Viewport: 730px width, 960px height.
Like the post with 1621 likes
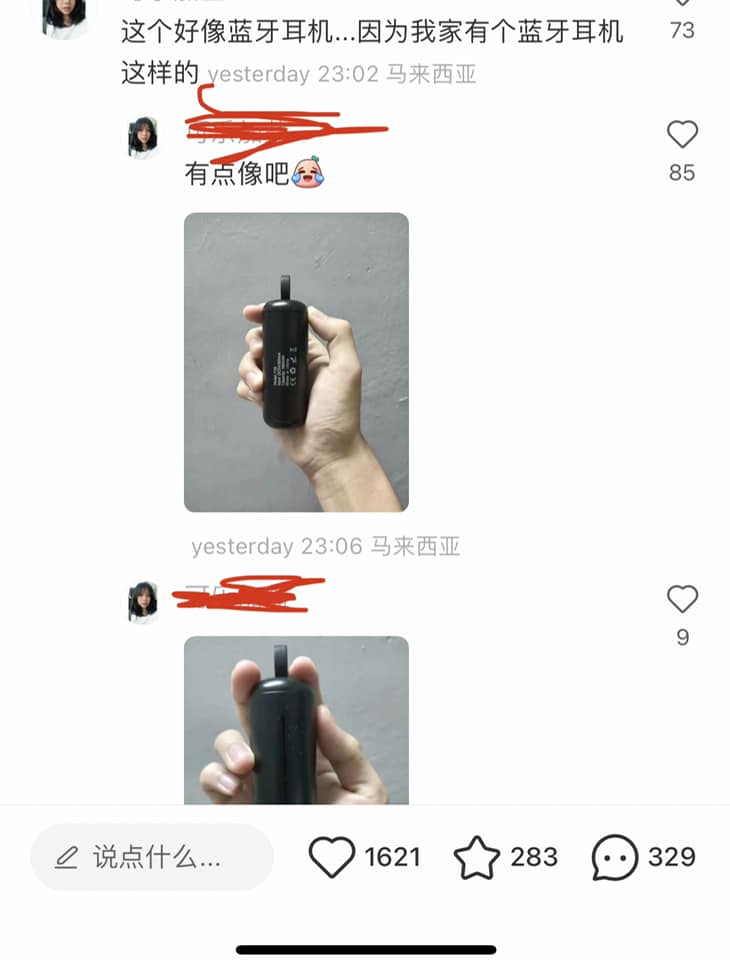332,858
